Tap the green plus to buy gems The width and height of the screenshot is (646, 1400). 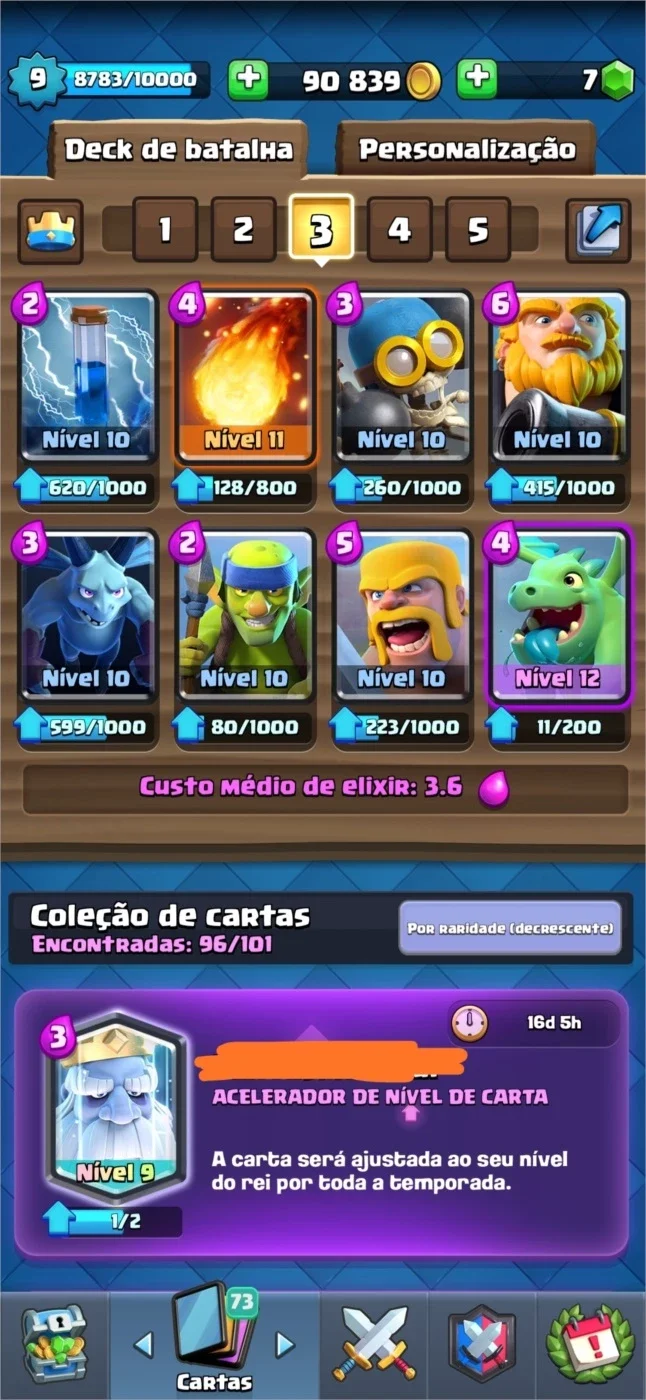click(x=477, y=79)
